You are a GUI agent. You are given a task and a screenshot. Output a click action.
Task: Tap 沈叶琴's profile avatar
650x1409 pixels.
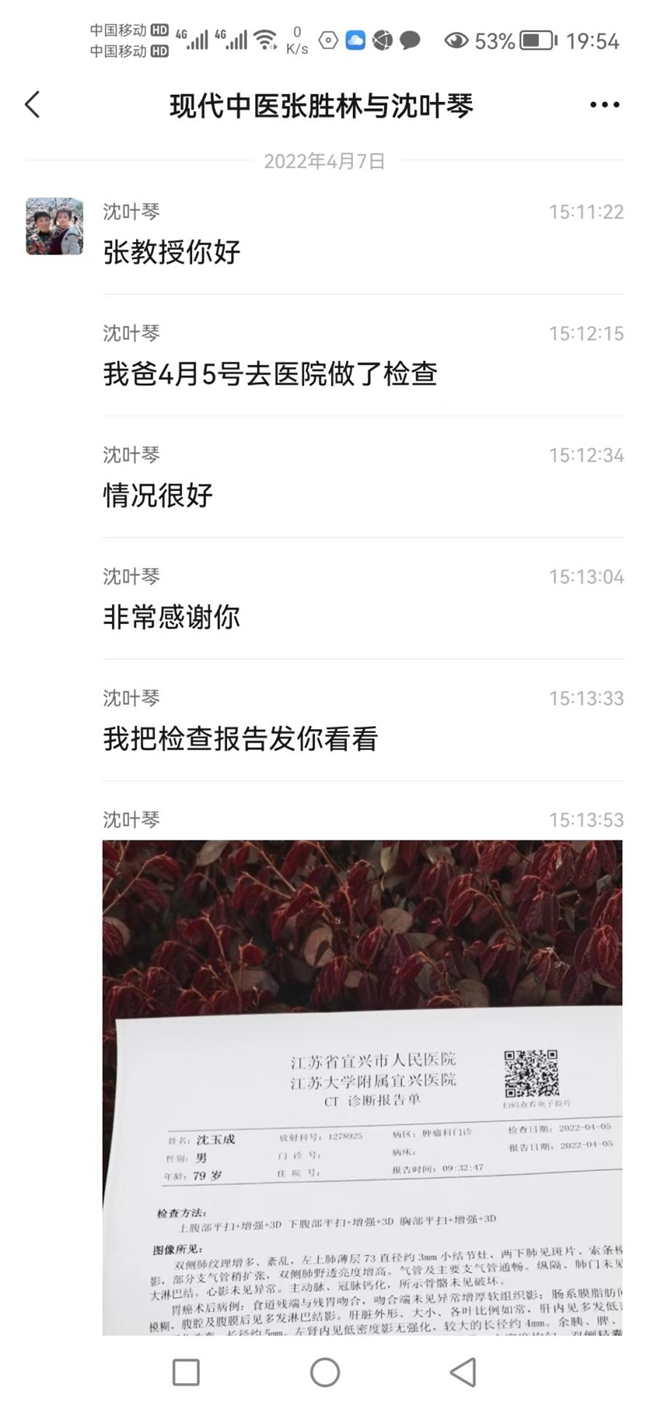click(x=54, y=226)
